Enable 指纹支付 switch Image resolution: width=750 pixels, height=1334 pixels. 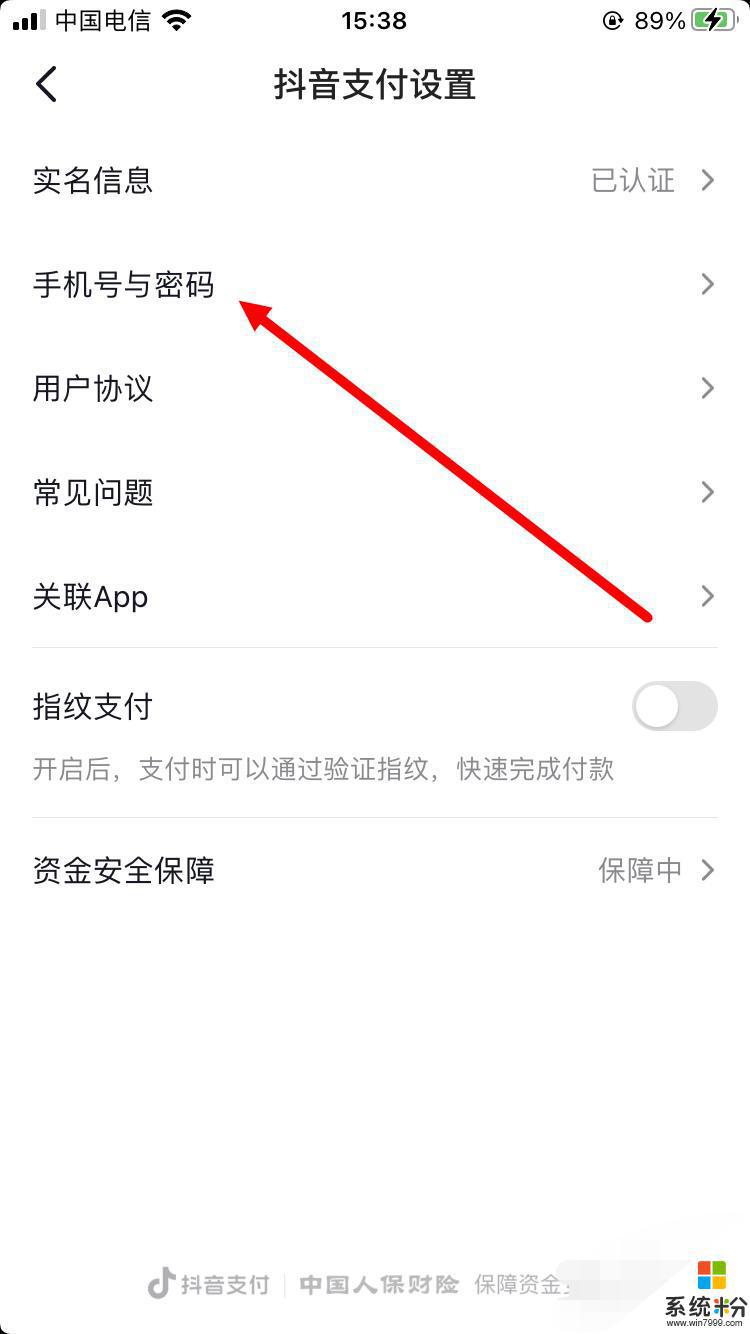pyautogui.click(x=675, y=706)
